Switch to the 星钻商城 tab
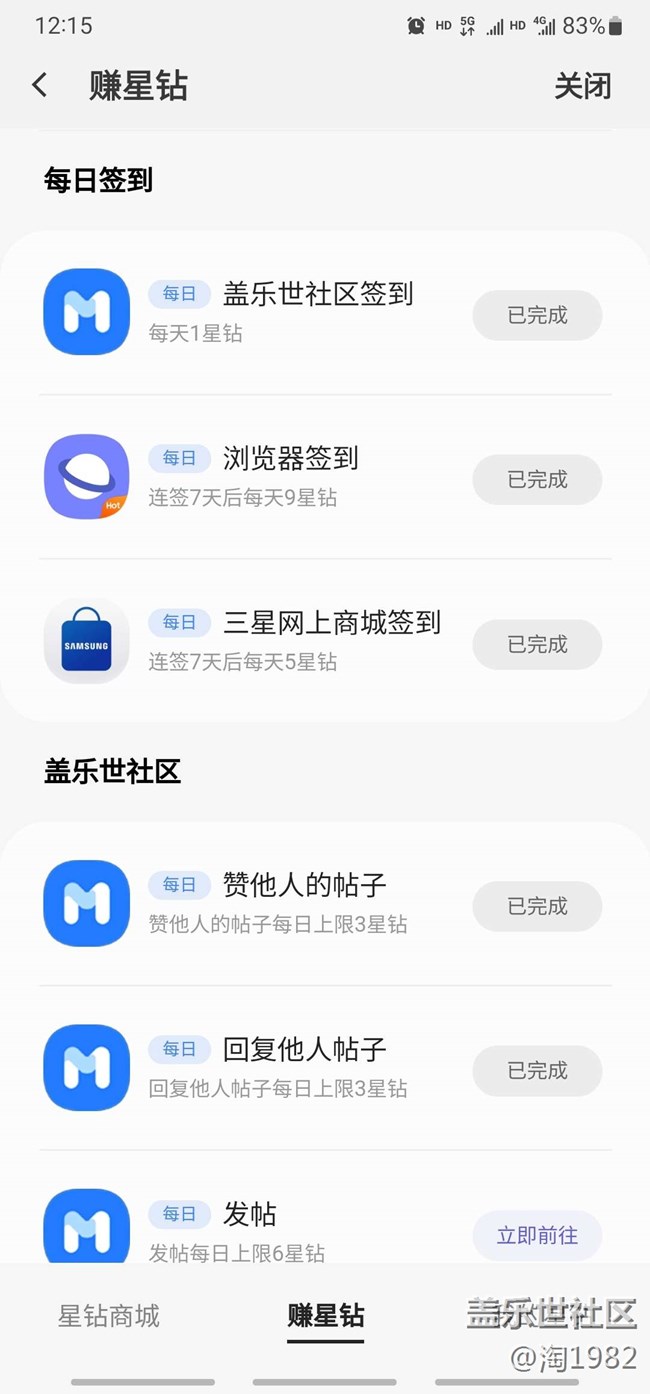Screen dimensions: 650x1394 coord(109,1316)
